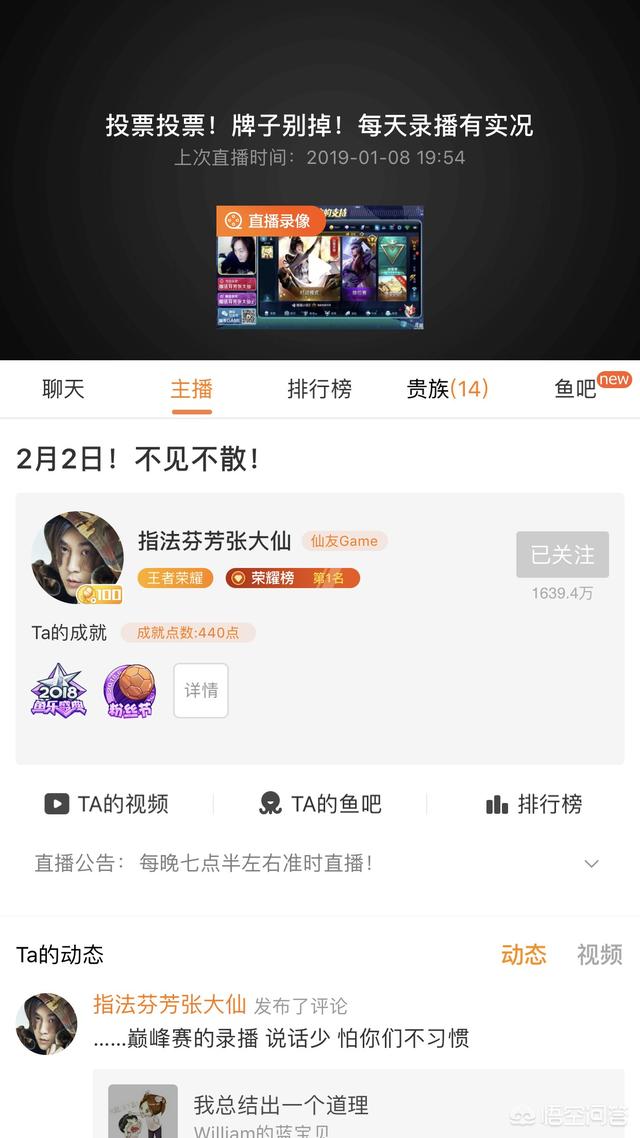View TA的视频

(x=107, y=804)
